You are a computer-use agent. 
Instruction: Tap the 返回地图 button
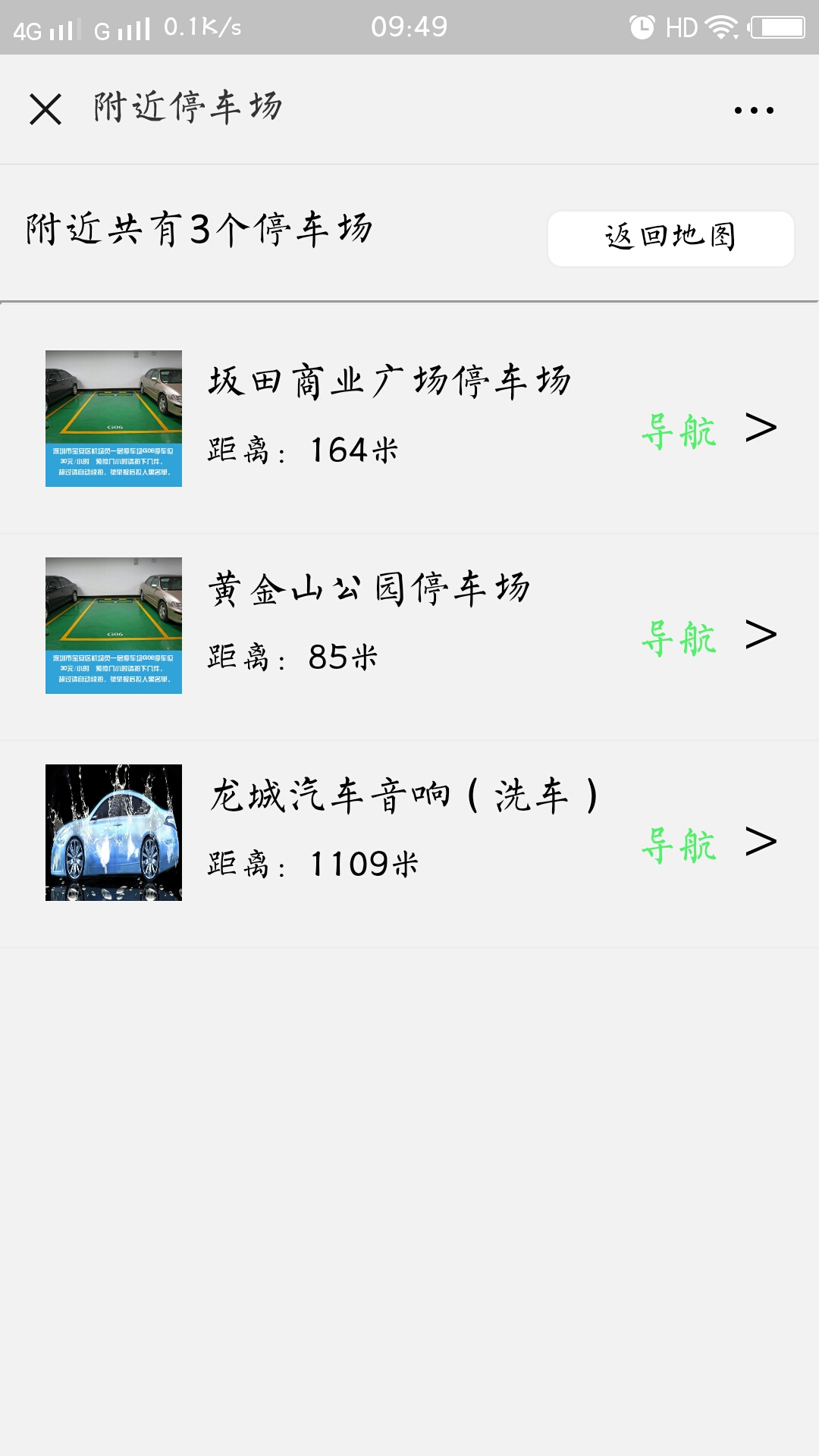pos(671,239)
